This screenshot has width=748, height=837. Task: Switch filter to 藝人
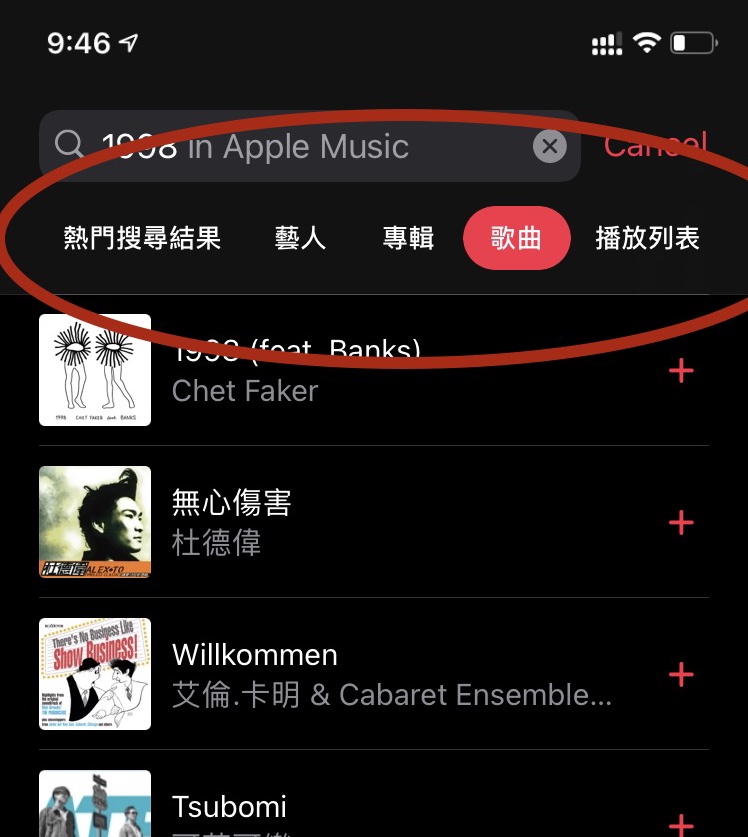[x=300, y=238]
